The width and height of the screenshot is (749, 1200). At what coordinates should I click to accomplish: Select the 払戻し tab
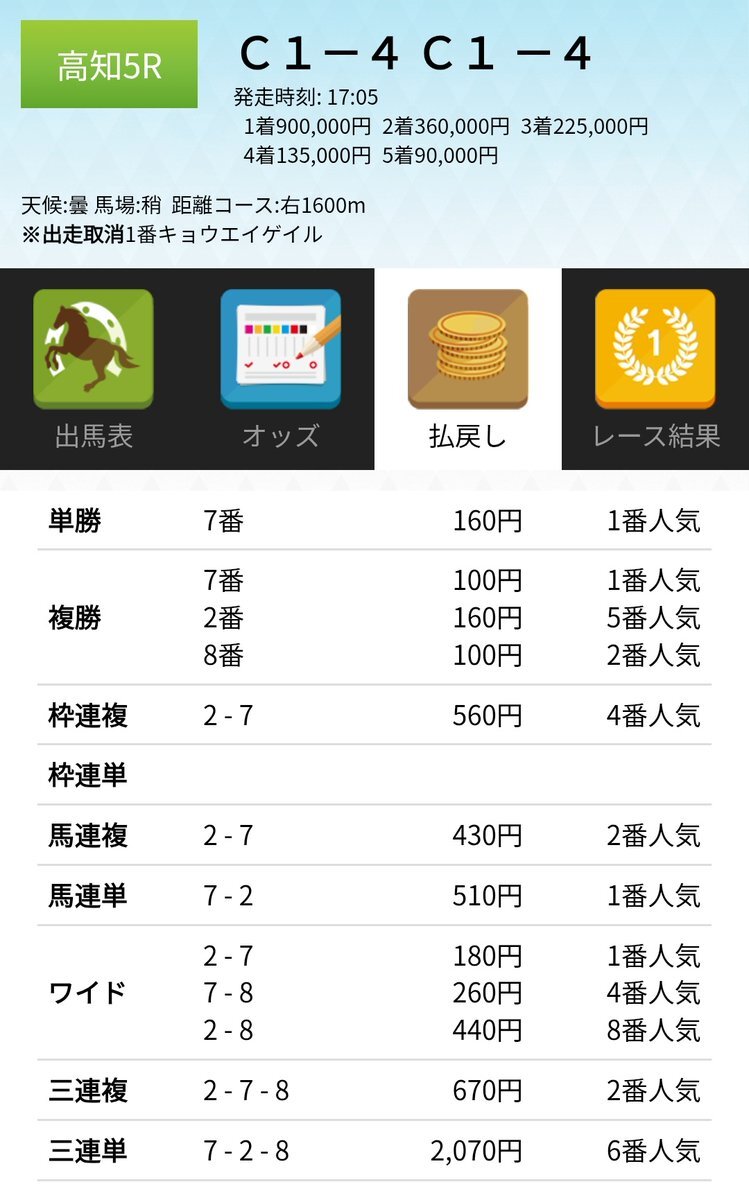[467, 369]
